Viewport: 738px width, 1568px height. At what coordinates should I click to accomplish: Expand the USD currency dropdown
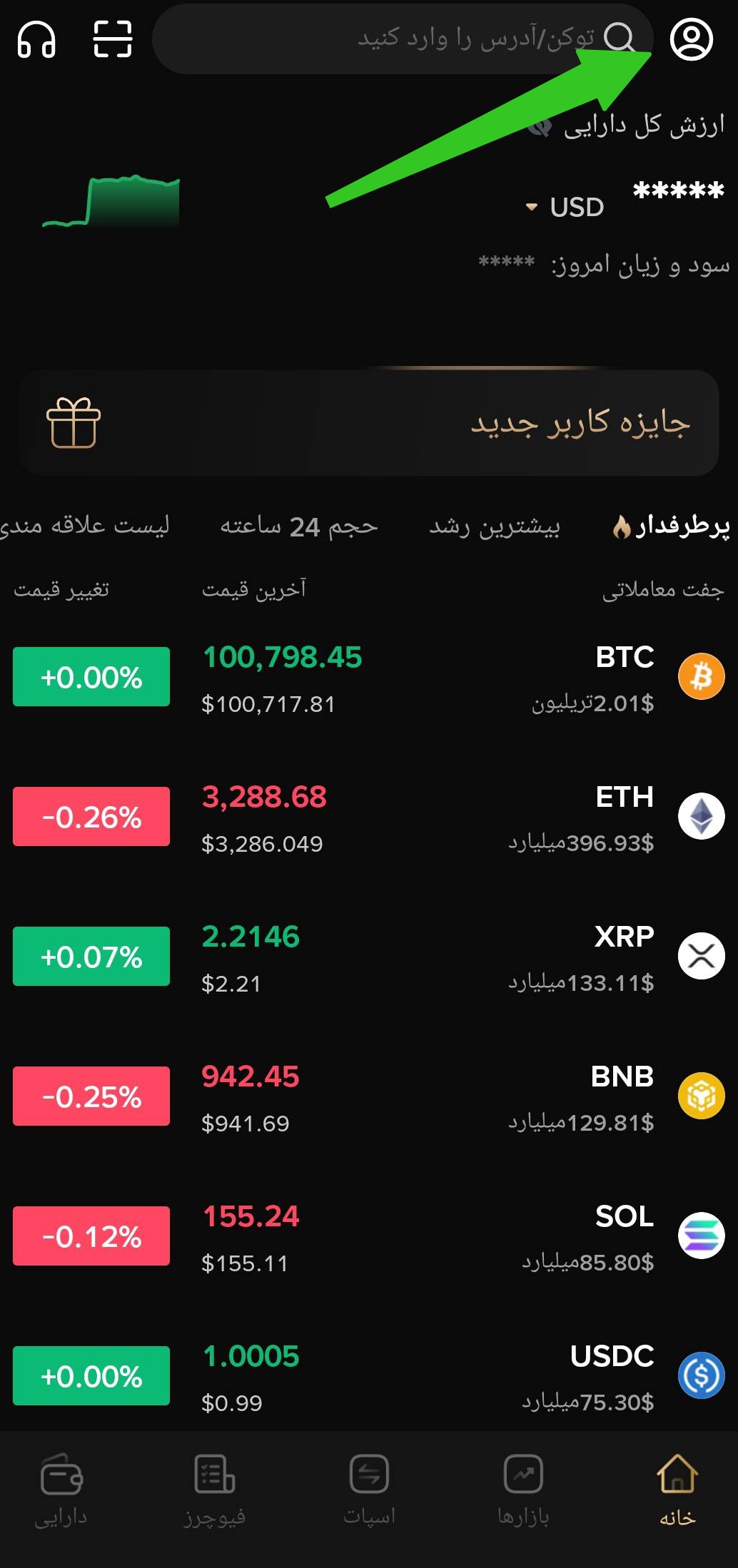pyautogui.click(x=567, y=208)
